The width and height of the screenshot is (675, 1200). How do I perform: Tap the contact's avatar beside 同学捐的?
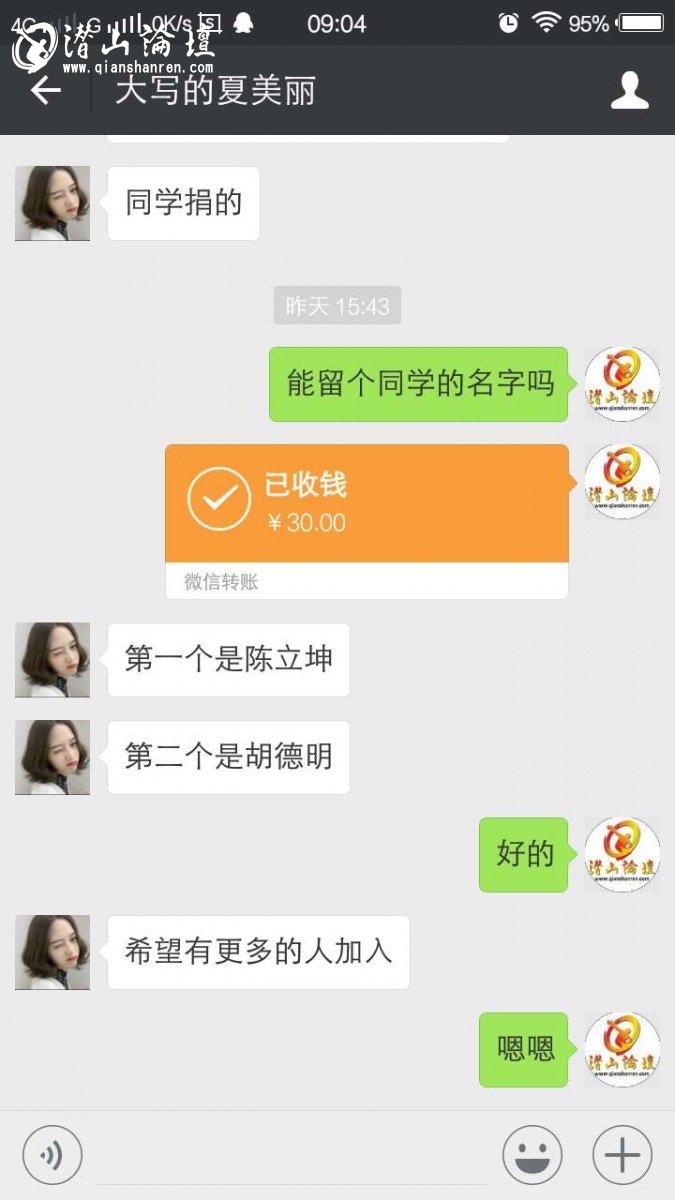click(52, 203)
